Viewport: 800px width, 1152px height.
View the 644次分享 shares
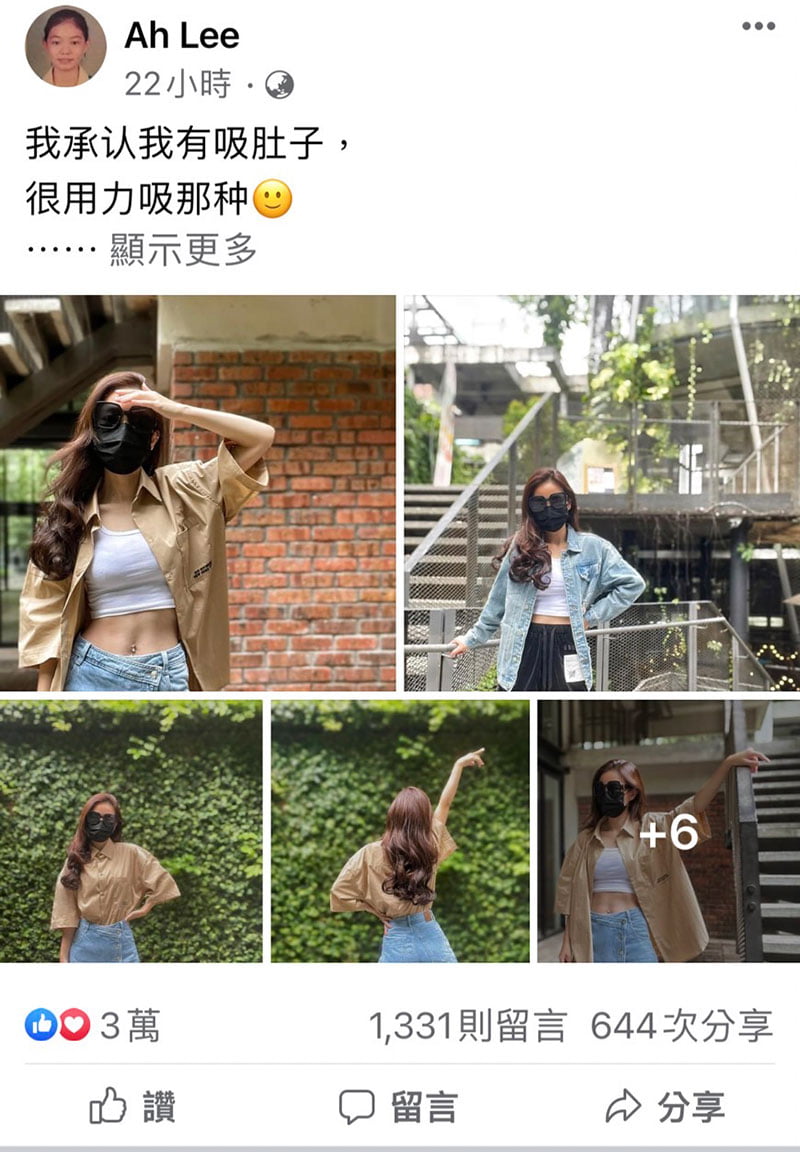point(682,1025)
